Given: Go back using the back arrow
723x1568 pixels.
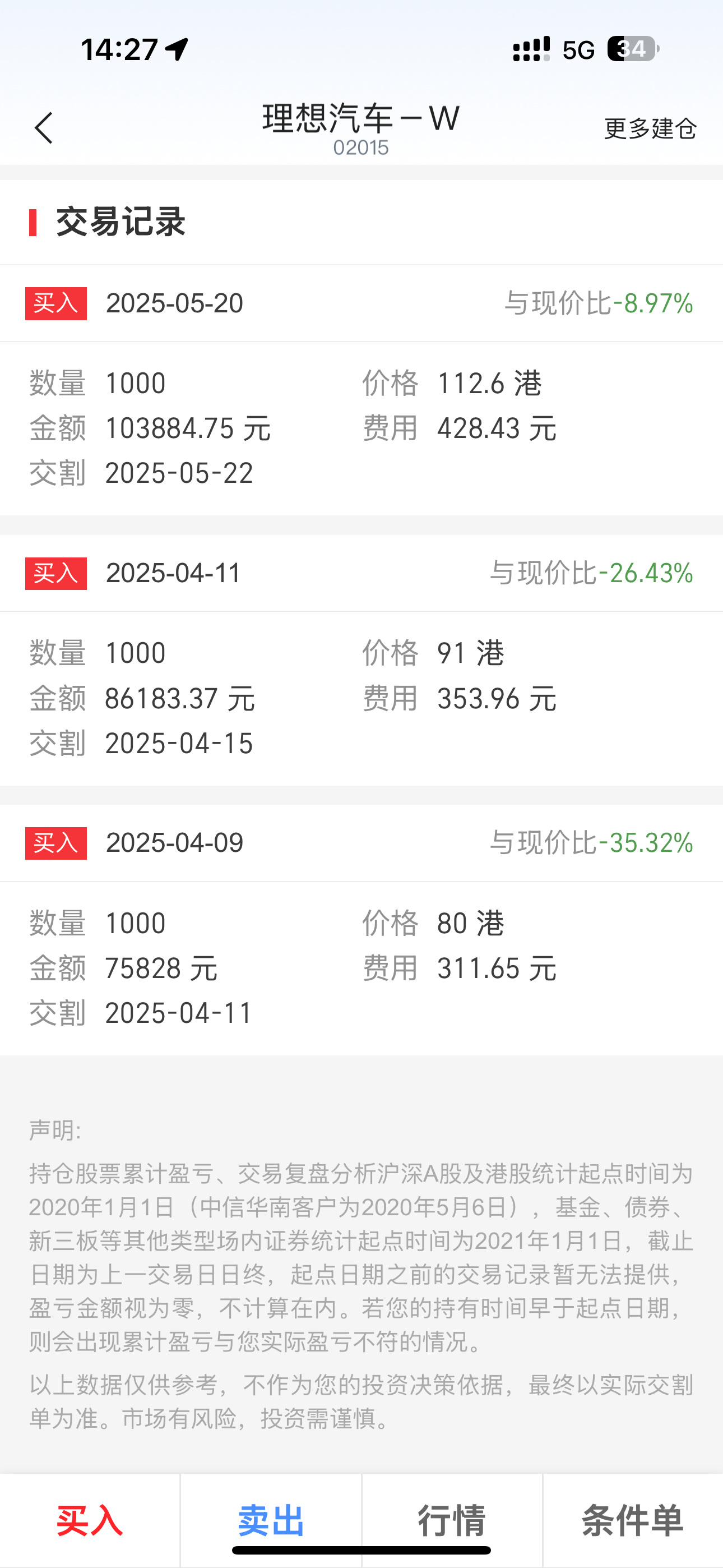Looking at the screenshot, I should pyautogui.click(x=44, y=128).
